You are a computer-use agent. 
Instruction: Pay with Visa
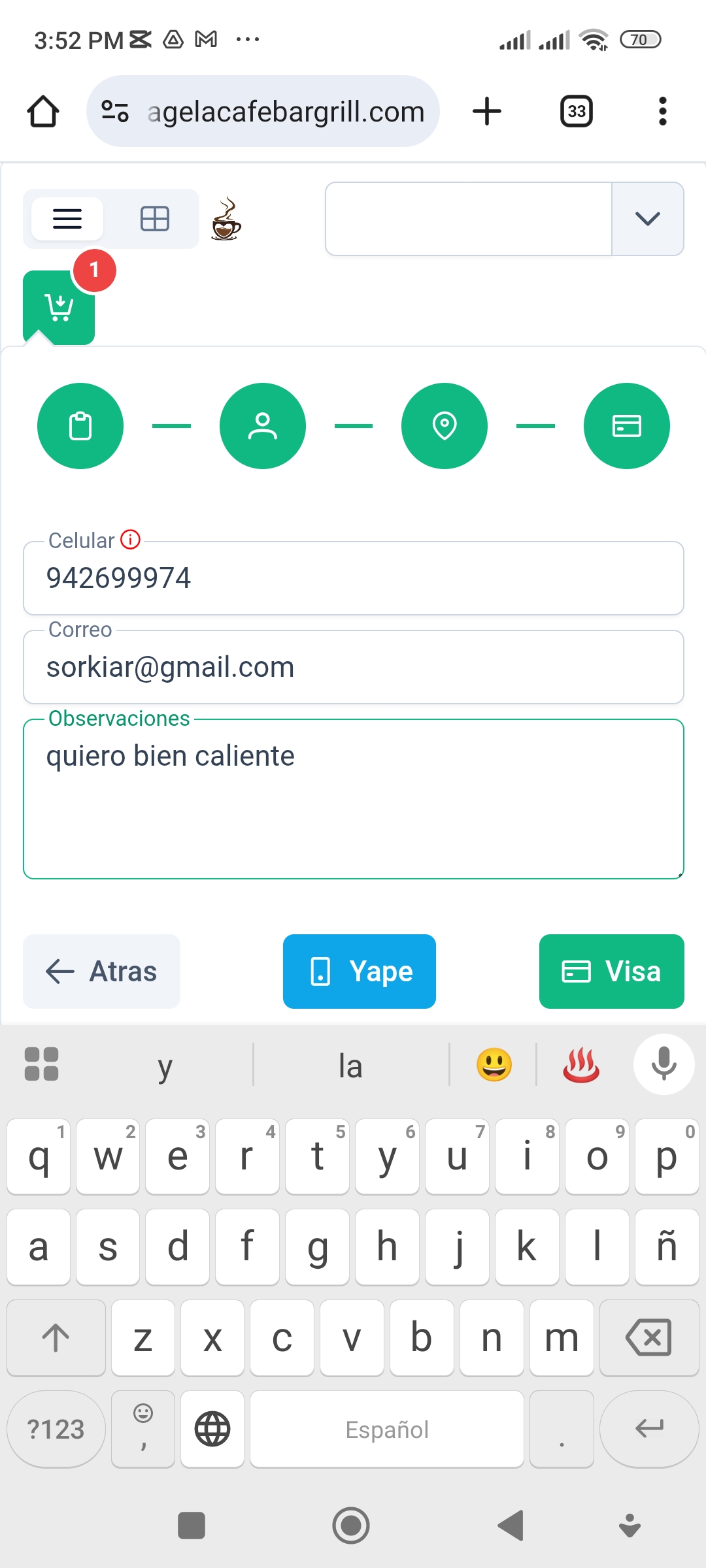click(611, 972)
